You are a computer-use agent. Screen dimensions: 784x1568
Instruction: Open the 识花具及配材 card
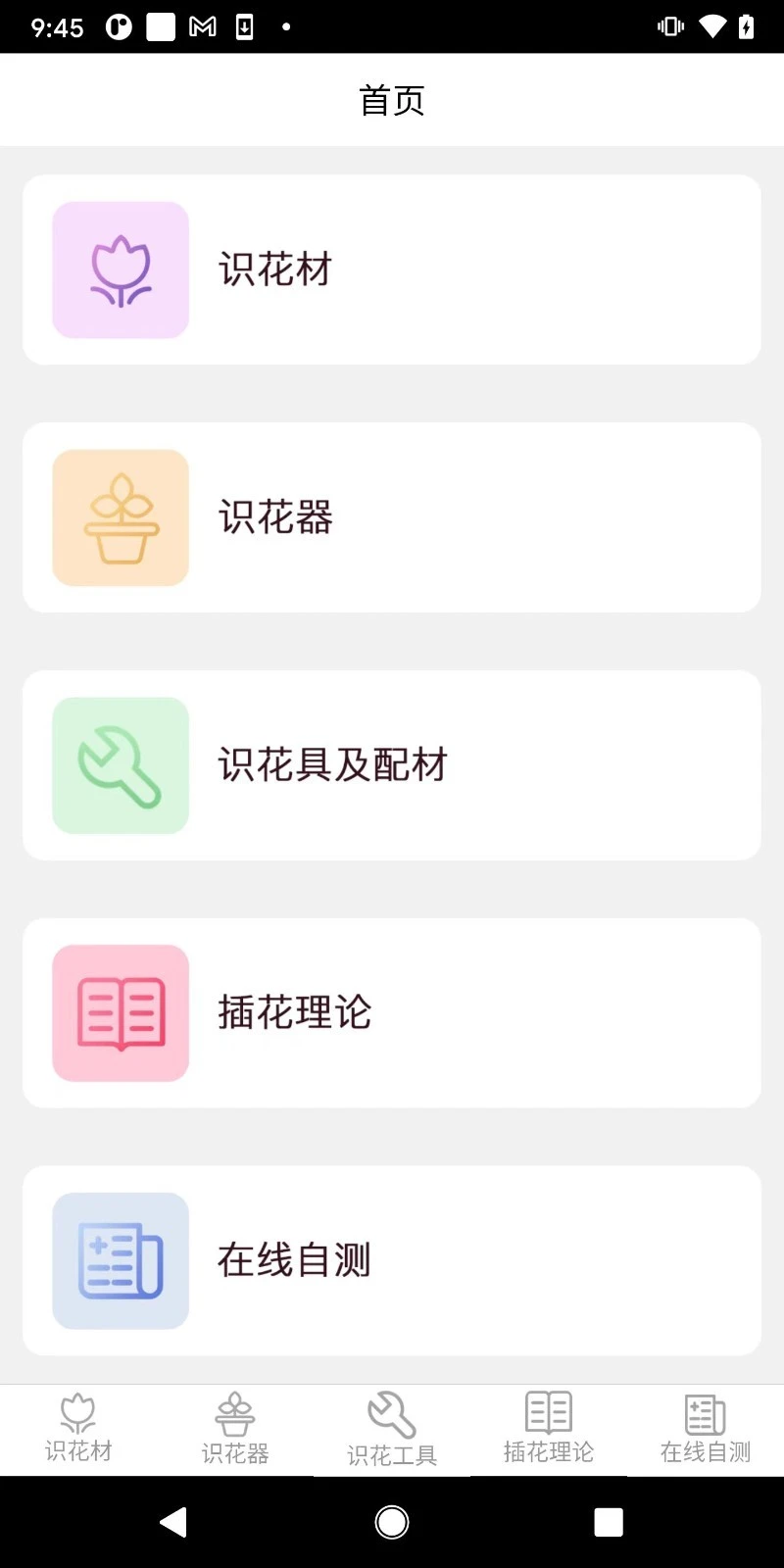click(392, 765)
